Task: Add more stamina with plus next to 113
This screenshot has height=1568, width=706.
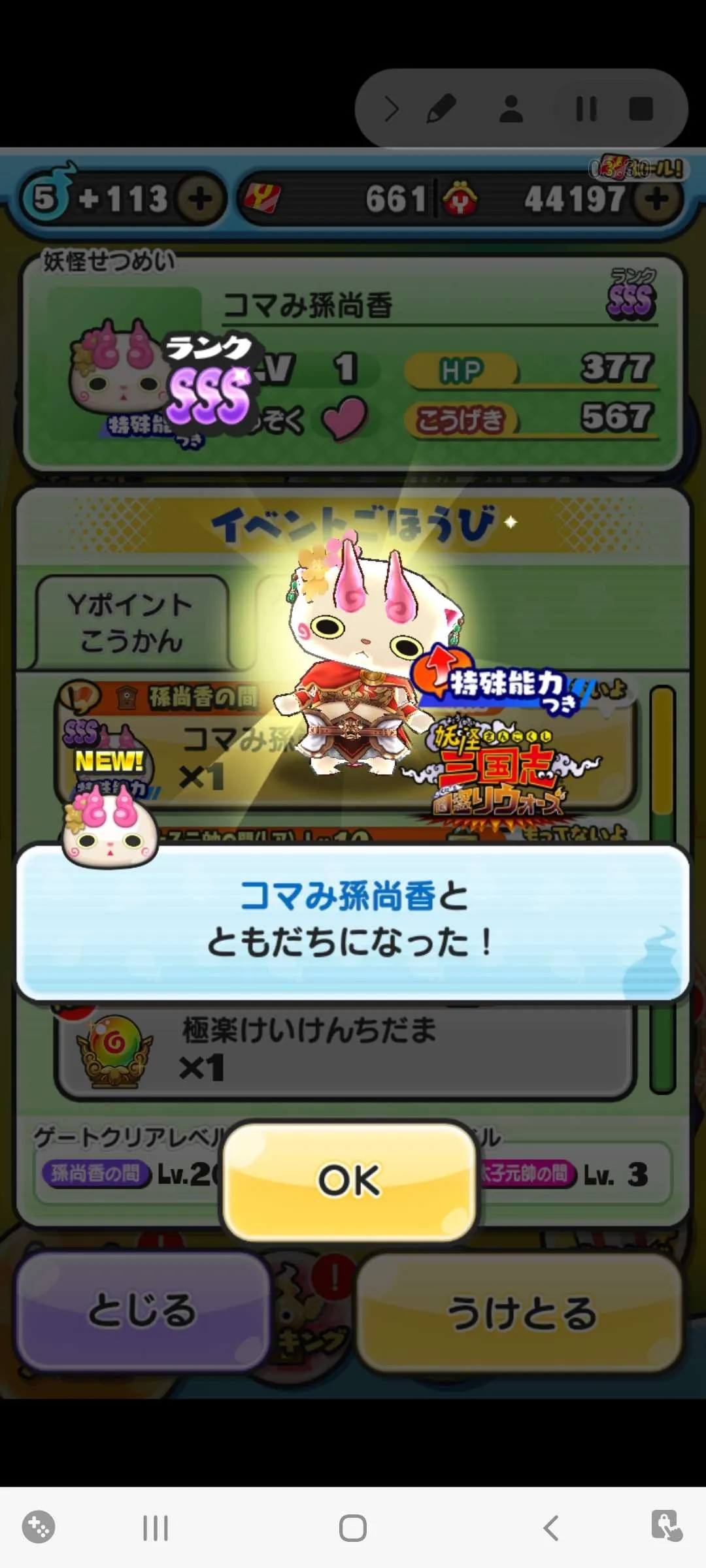Action: (x=201, y=199)
